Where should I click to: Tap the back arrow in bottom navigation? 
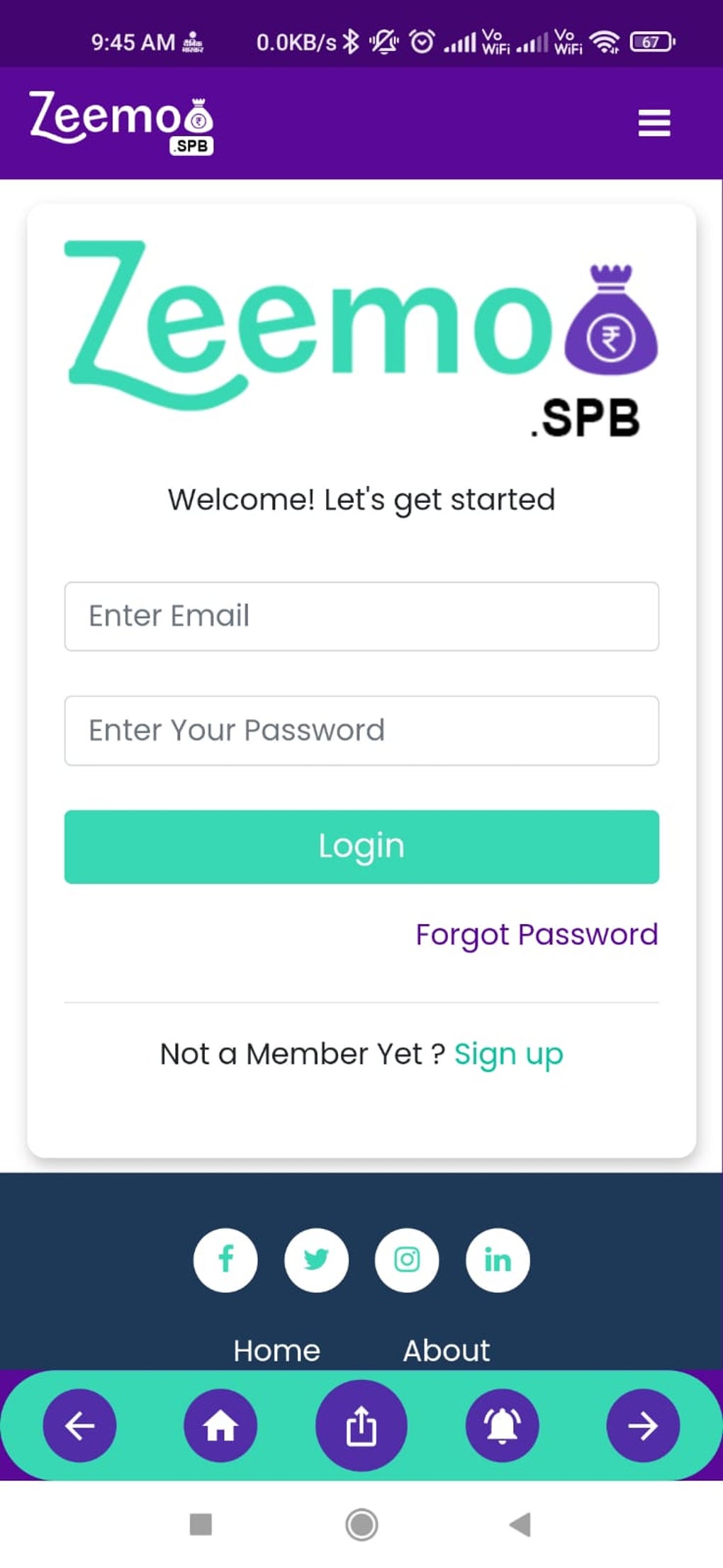pos(80,1425)
